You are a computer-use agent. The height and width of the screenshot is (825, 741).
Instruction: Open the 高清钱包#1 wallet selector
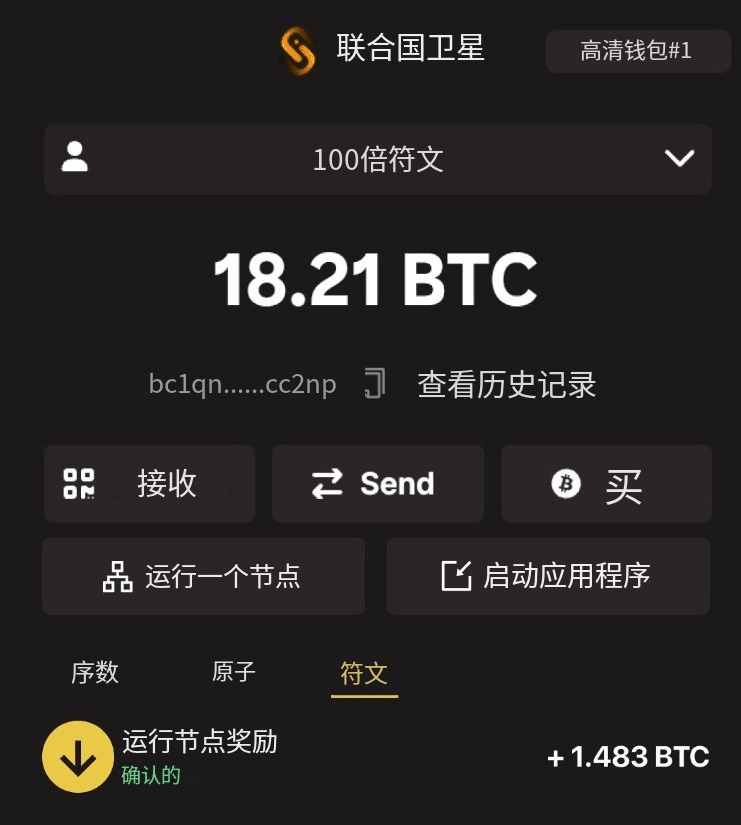(637, 51)
